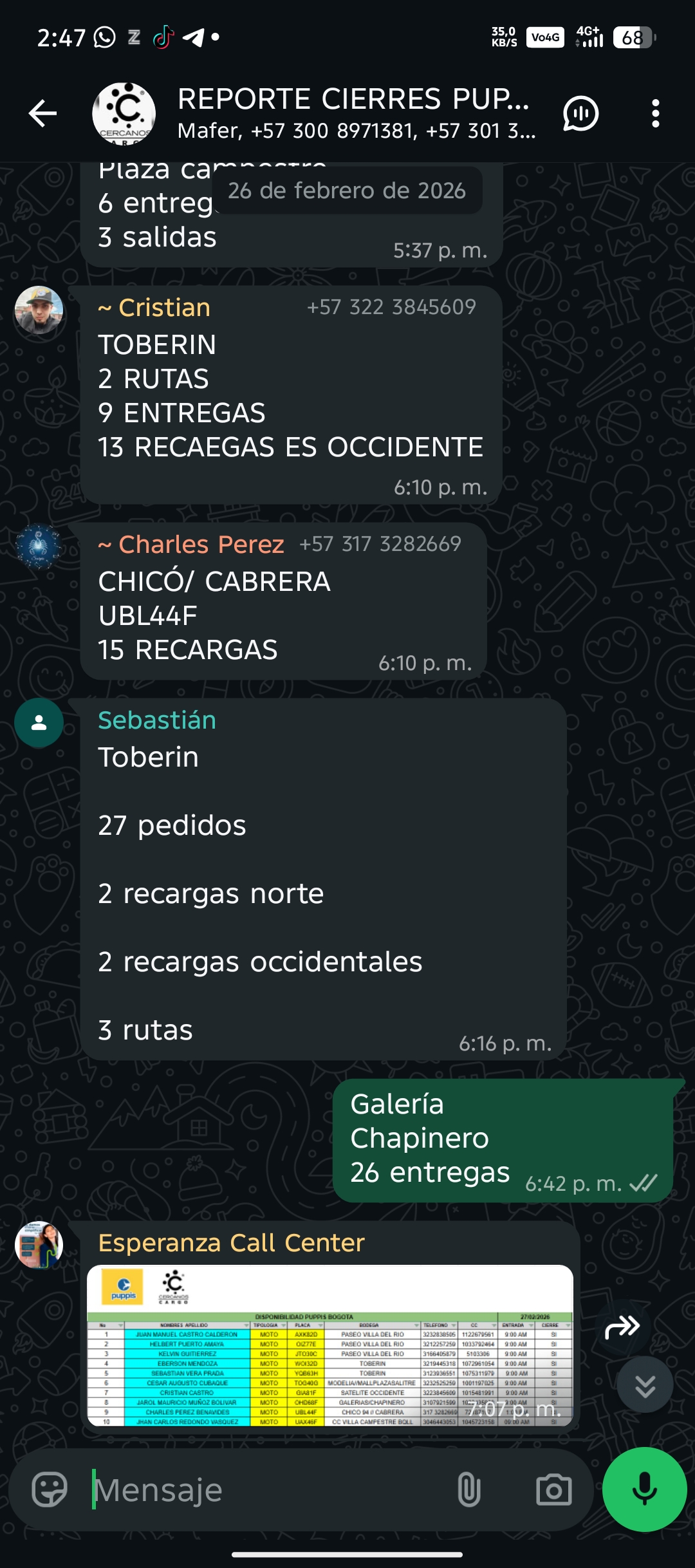Open the camera to send a photo

click(x=553, y=1490)
